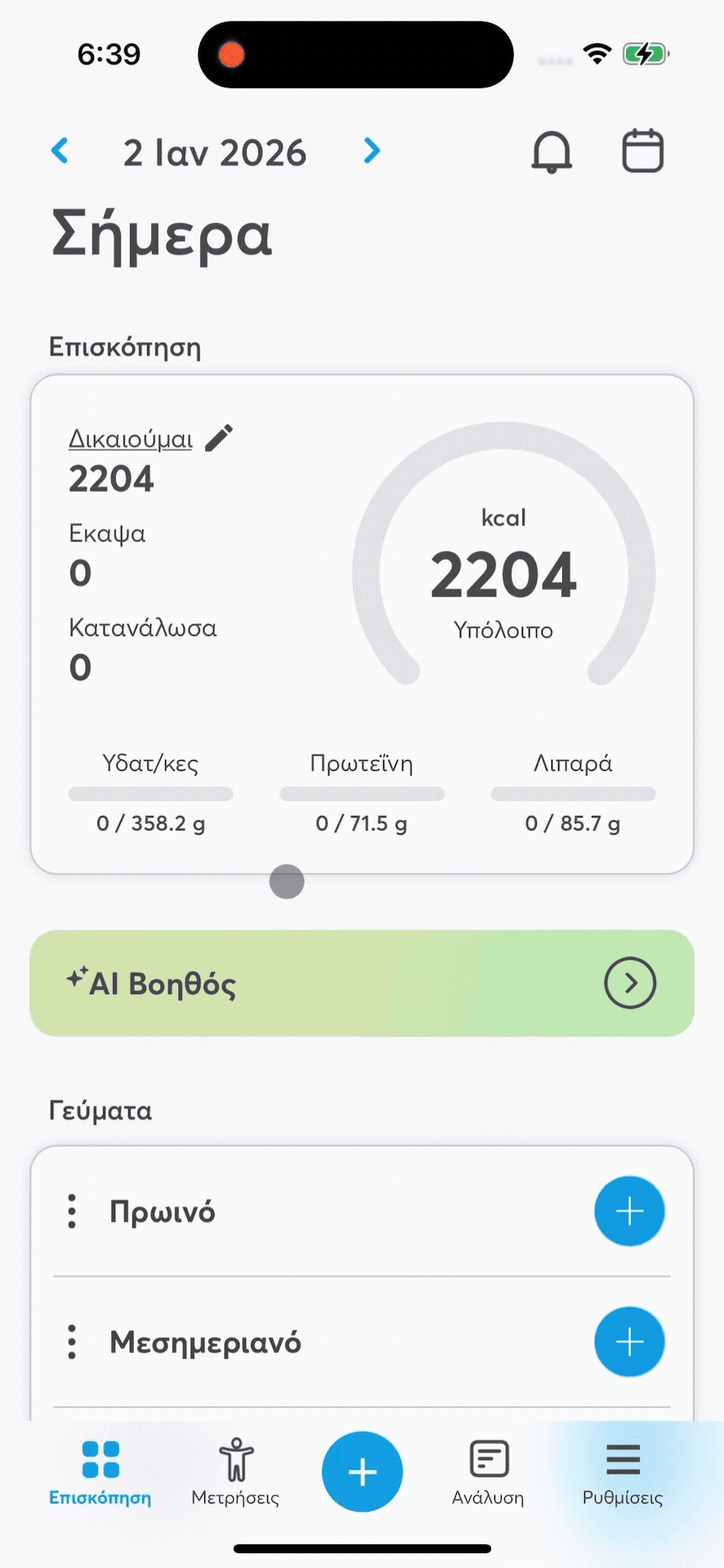The width and height of the screenshot is (724, 1568).
Task: Go to the previous day
Action: (x=60, y=151)
